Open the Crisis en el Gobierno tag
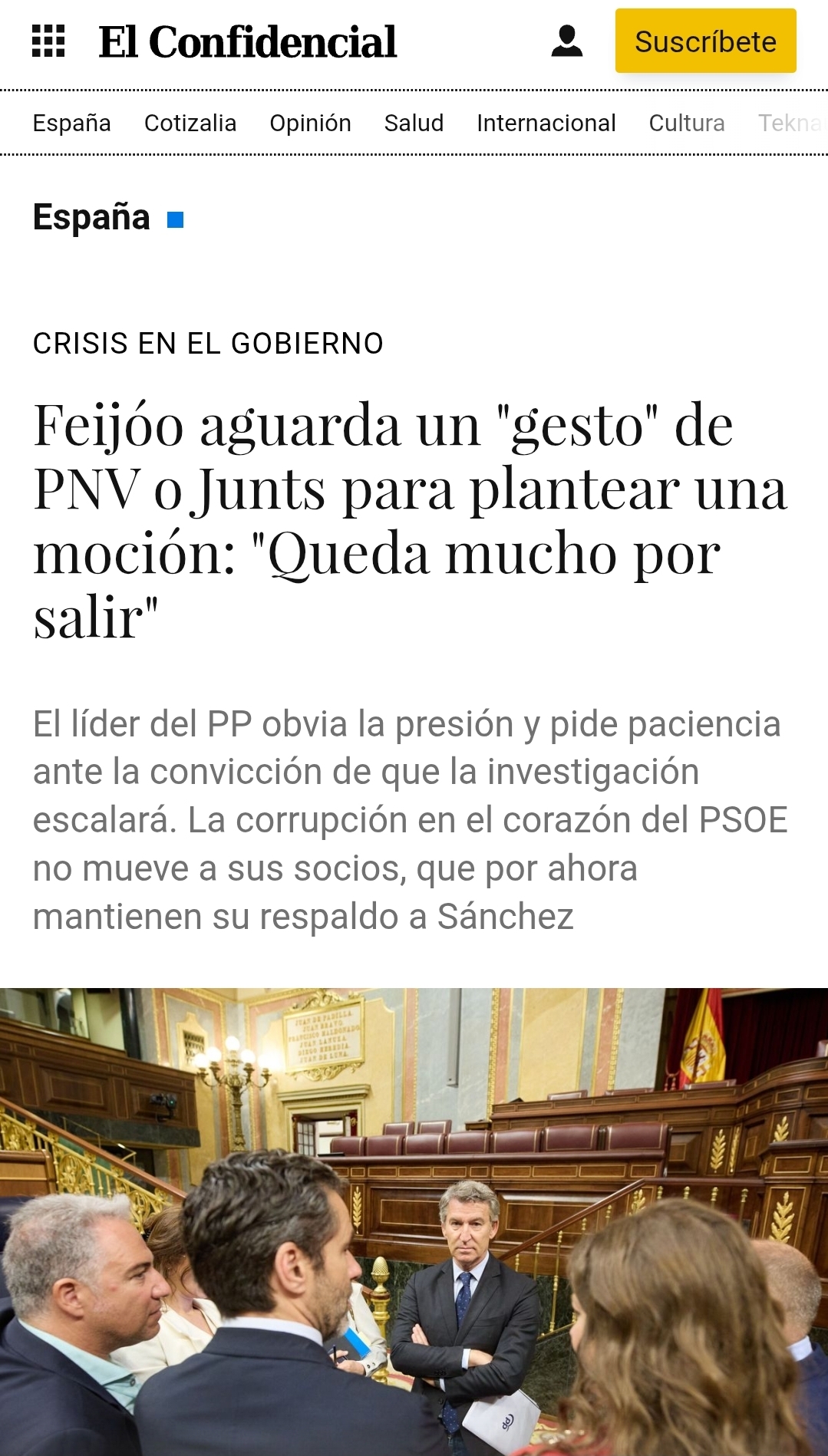Image resolution: width=828 pixels, height=1456 pixels. click(x=208, y=344)
